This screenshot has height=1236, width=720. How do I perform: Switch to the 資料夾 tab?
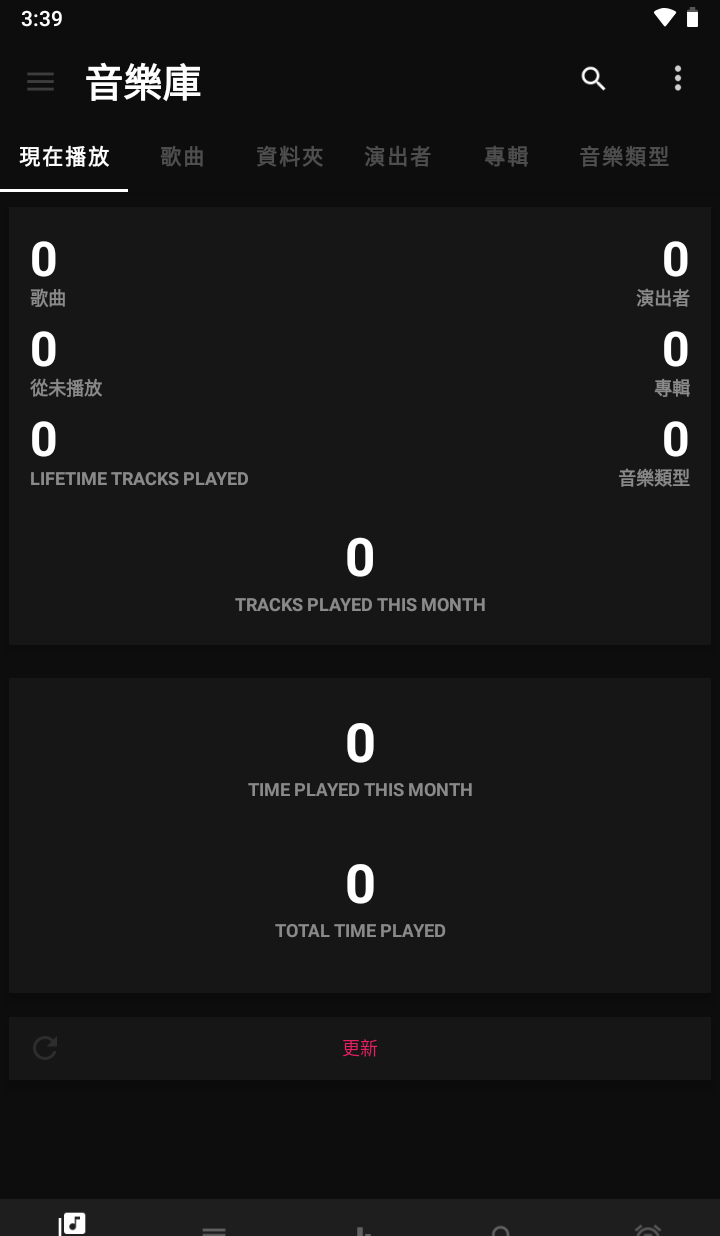290,157
